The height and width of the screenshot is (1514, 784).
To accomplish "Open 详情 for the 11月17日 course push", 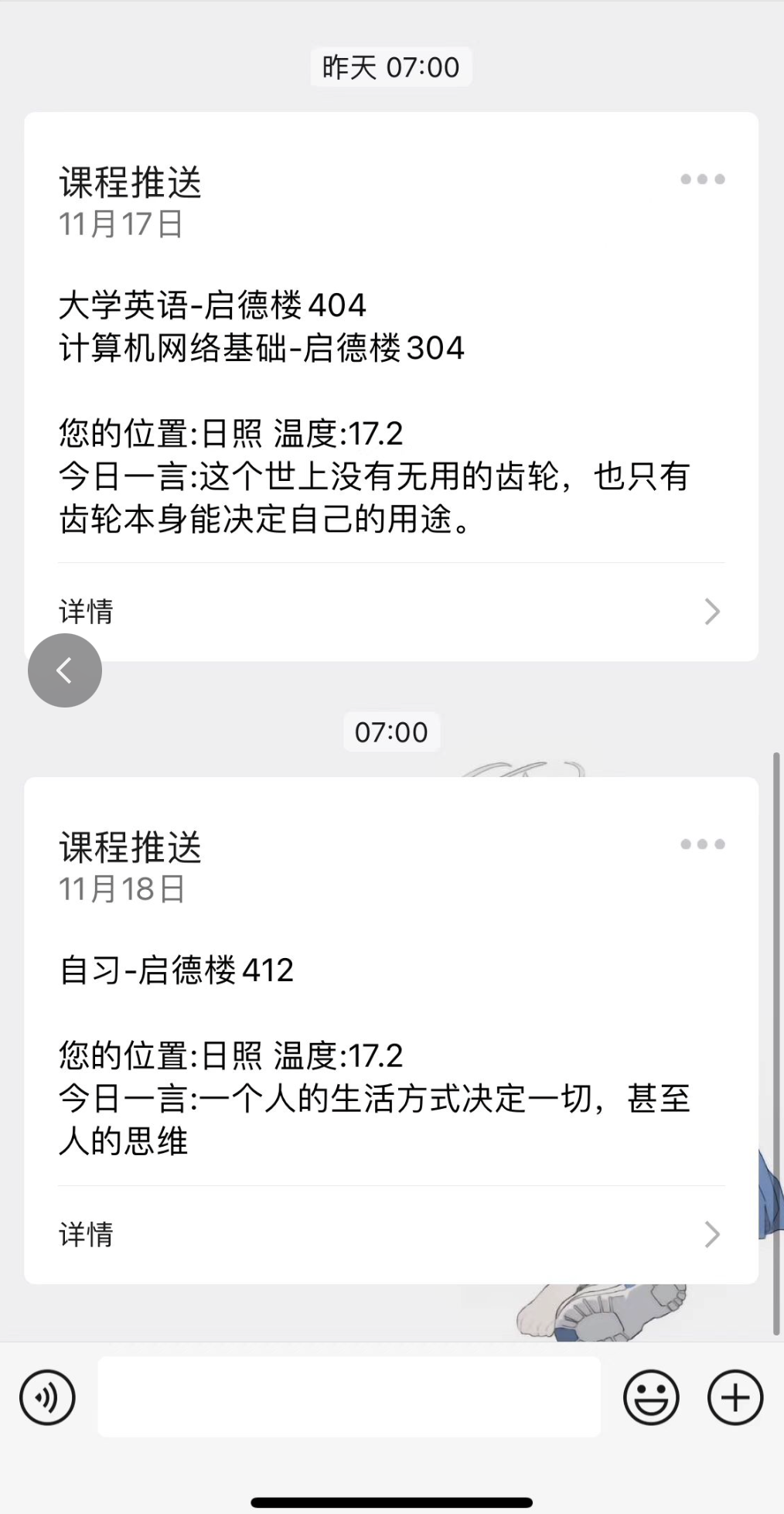I will click(390, 612).
